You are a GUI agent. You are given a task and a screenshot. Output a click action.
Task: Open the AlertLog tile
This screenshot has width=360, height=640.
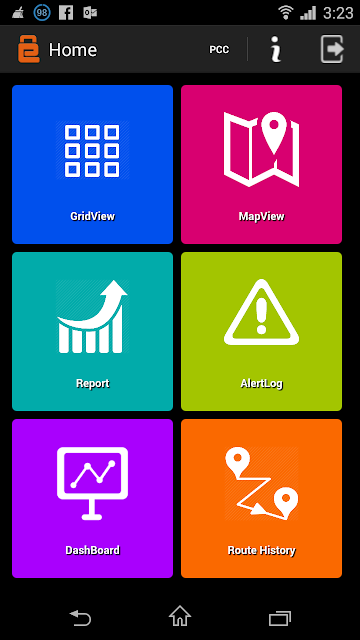(261, 331)
